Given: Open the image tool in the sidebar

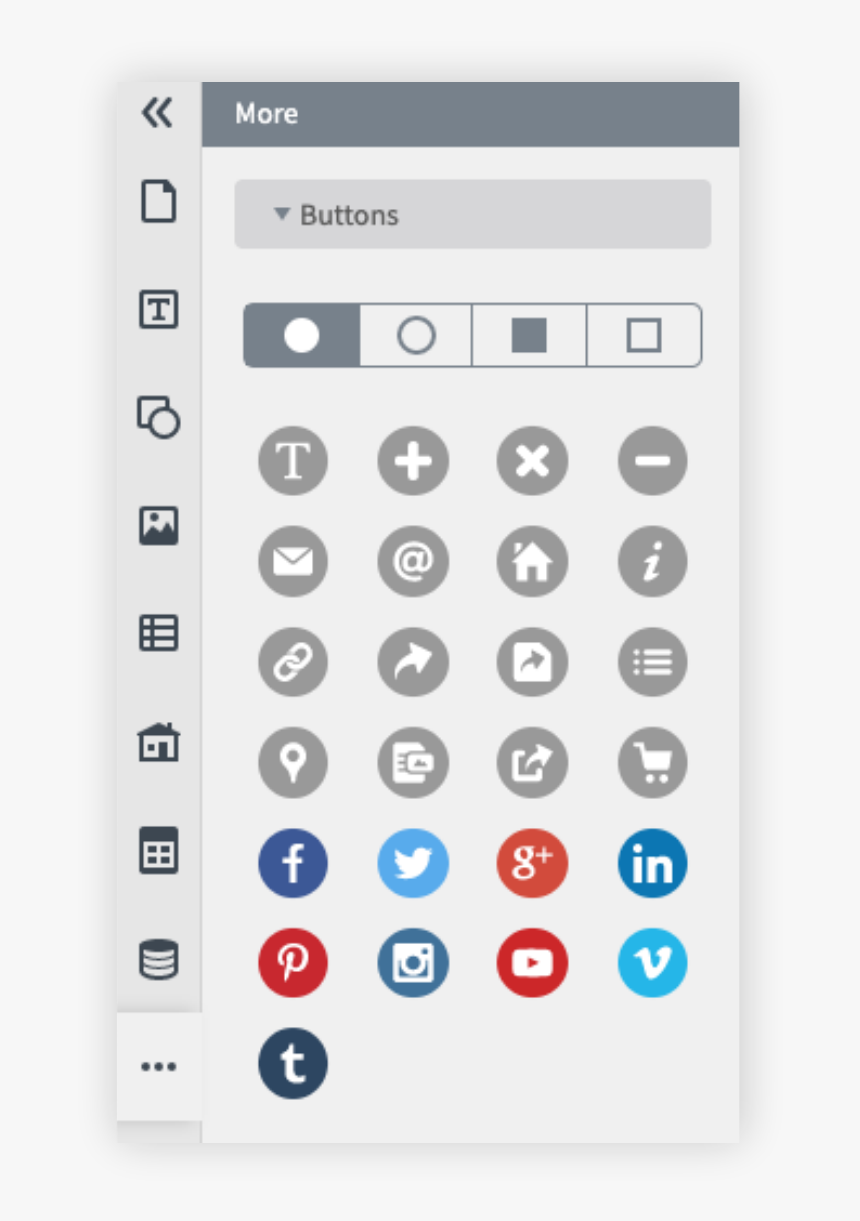Looking at the screenshot, I should 158,525.
